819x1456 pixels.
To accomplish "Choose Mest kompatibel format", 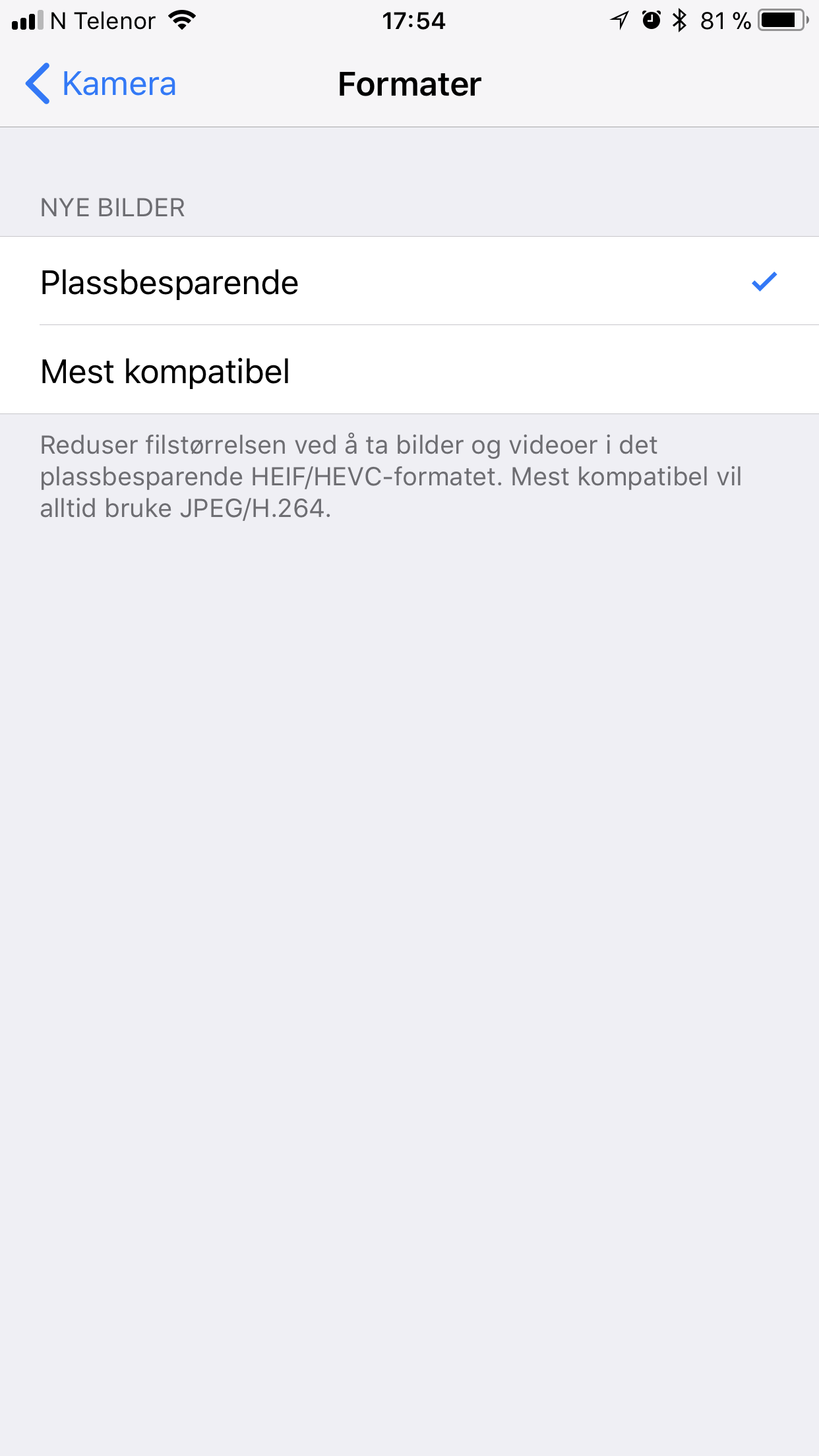I will 409,371.
